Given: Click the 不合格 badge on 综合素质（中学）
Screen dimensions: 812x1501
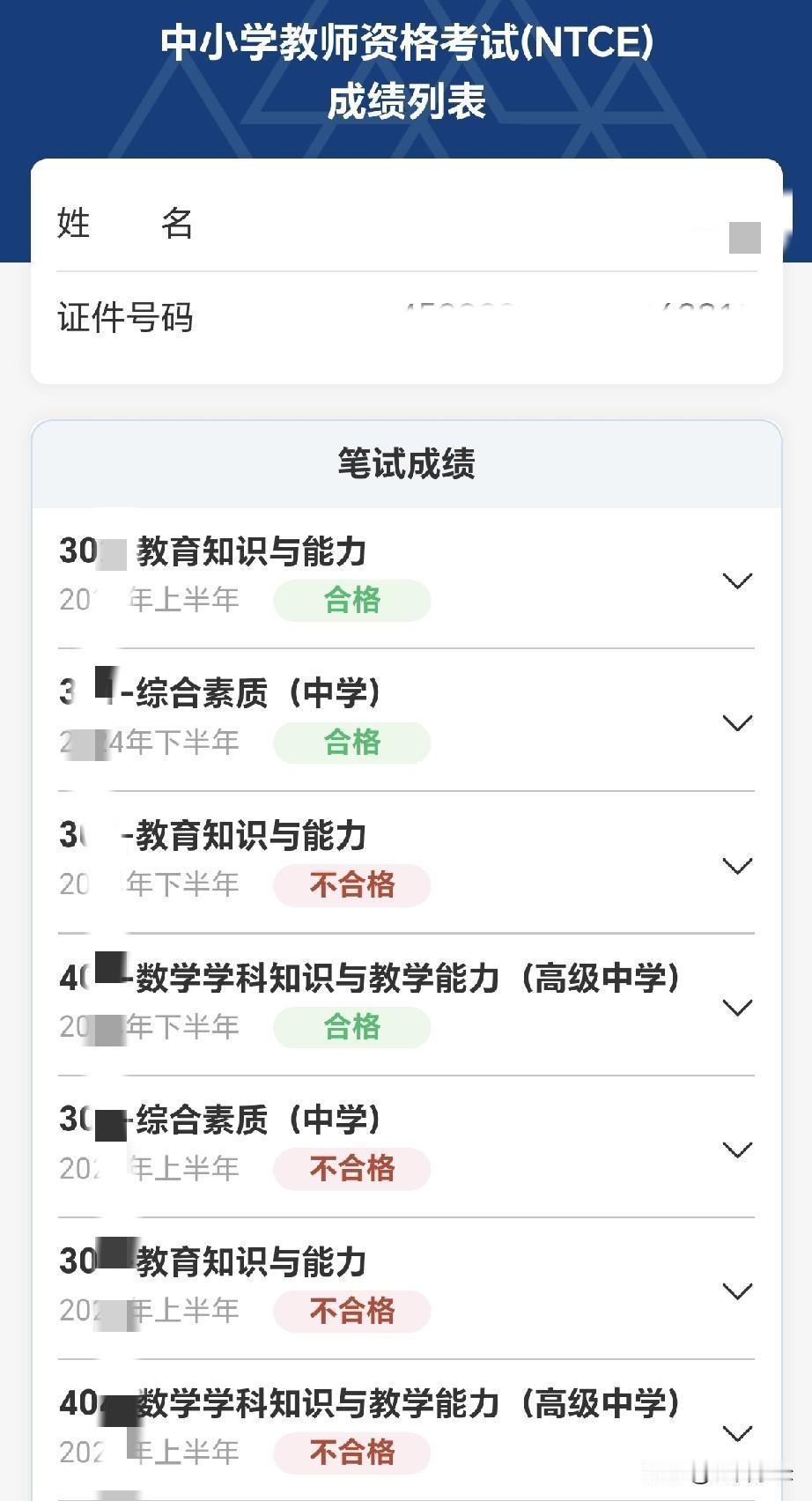Looking at the screenshot, I should click(351, 1169).
